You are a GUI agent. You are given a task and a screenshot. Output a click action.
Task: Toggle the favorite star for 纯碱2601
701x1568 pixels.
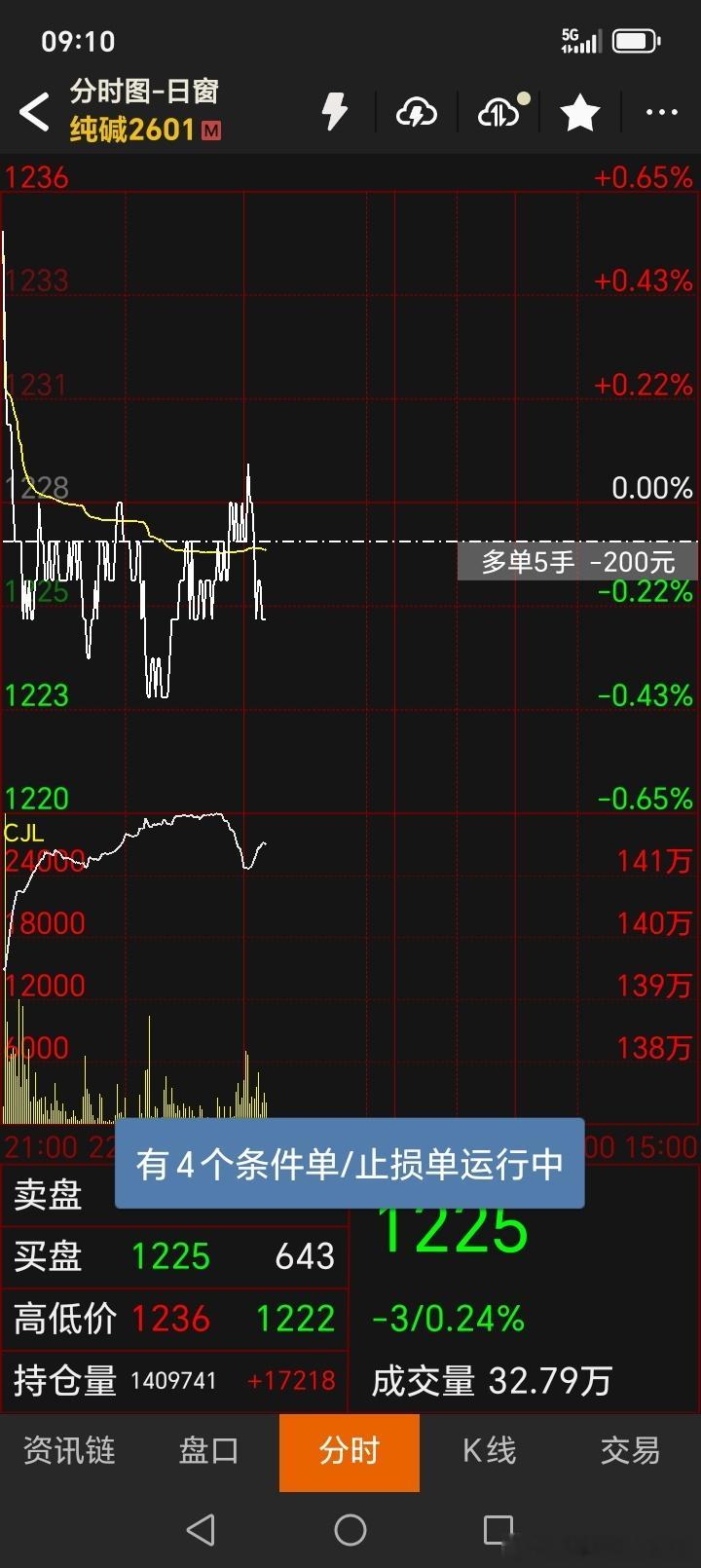(580, 113)
